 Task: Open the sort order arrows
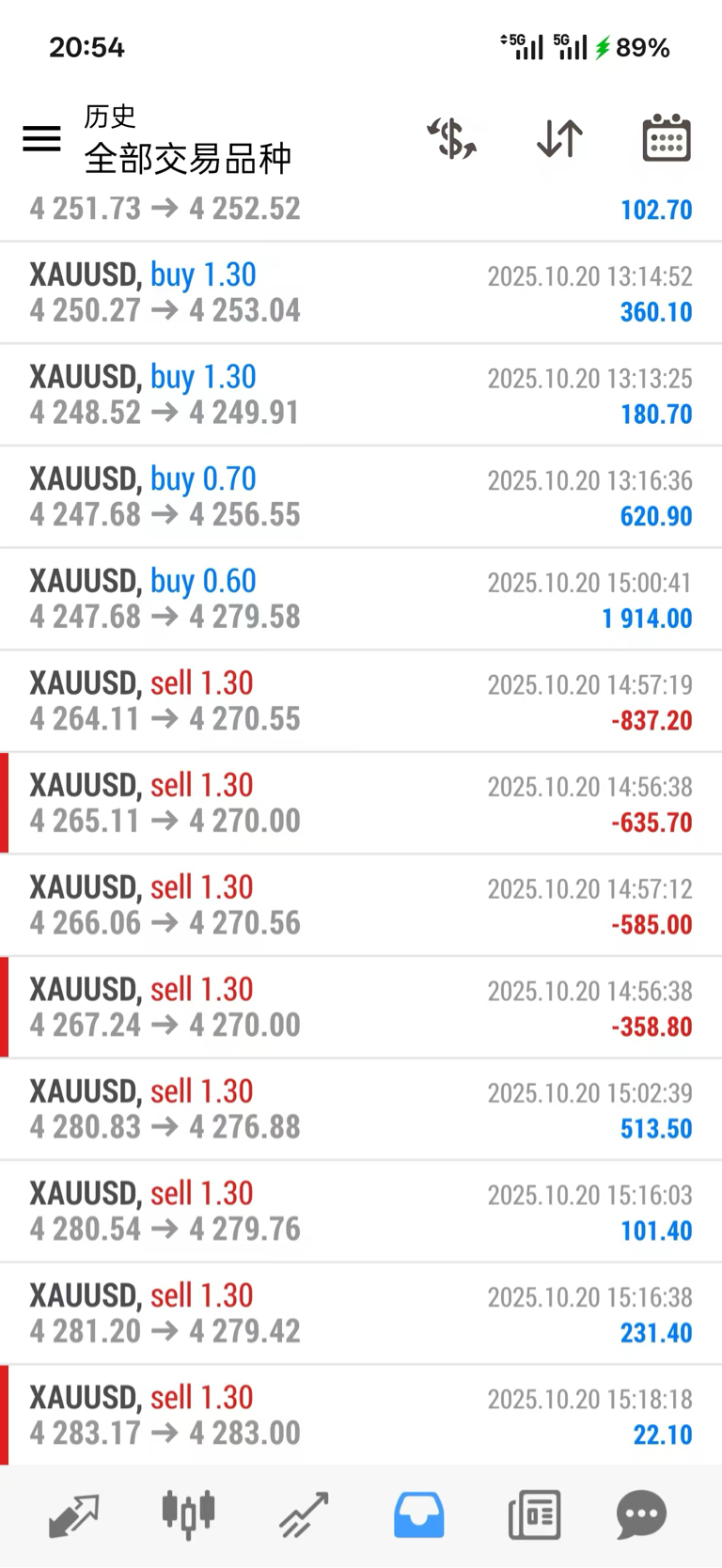pyautogui.click(x=560, y=139)
